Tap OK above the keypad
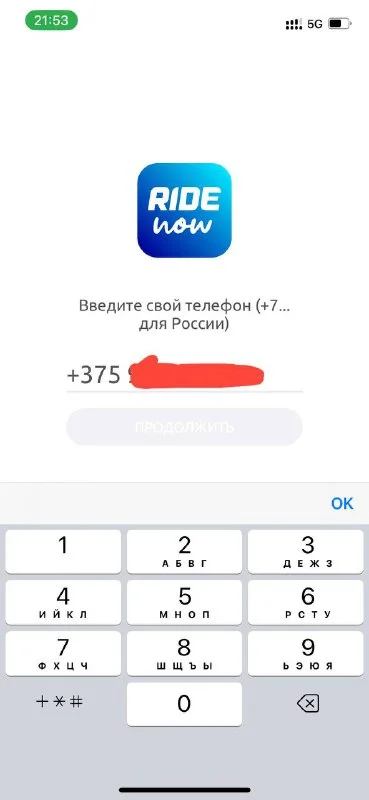This screenshot has width=369, height=800. click(341, 504)
